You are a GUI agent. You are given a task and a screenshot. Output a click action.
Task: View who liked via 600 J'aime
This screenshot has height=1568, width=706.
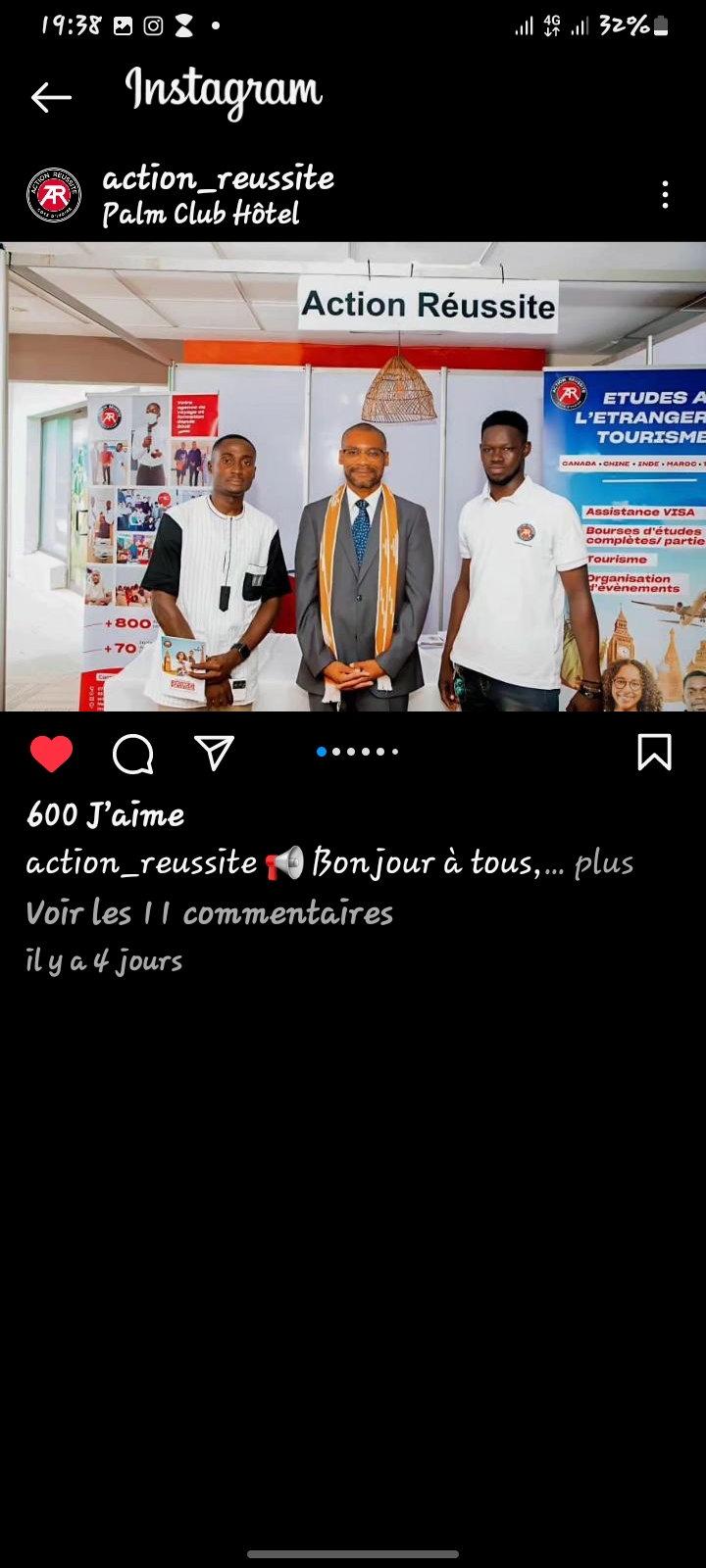[x=106, y=814]
